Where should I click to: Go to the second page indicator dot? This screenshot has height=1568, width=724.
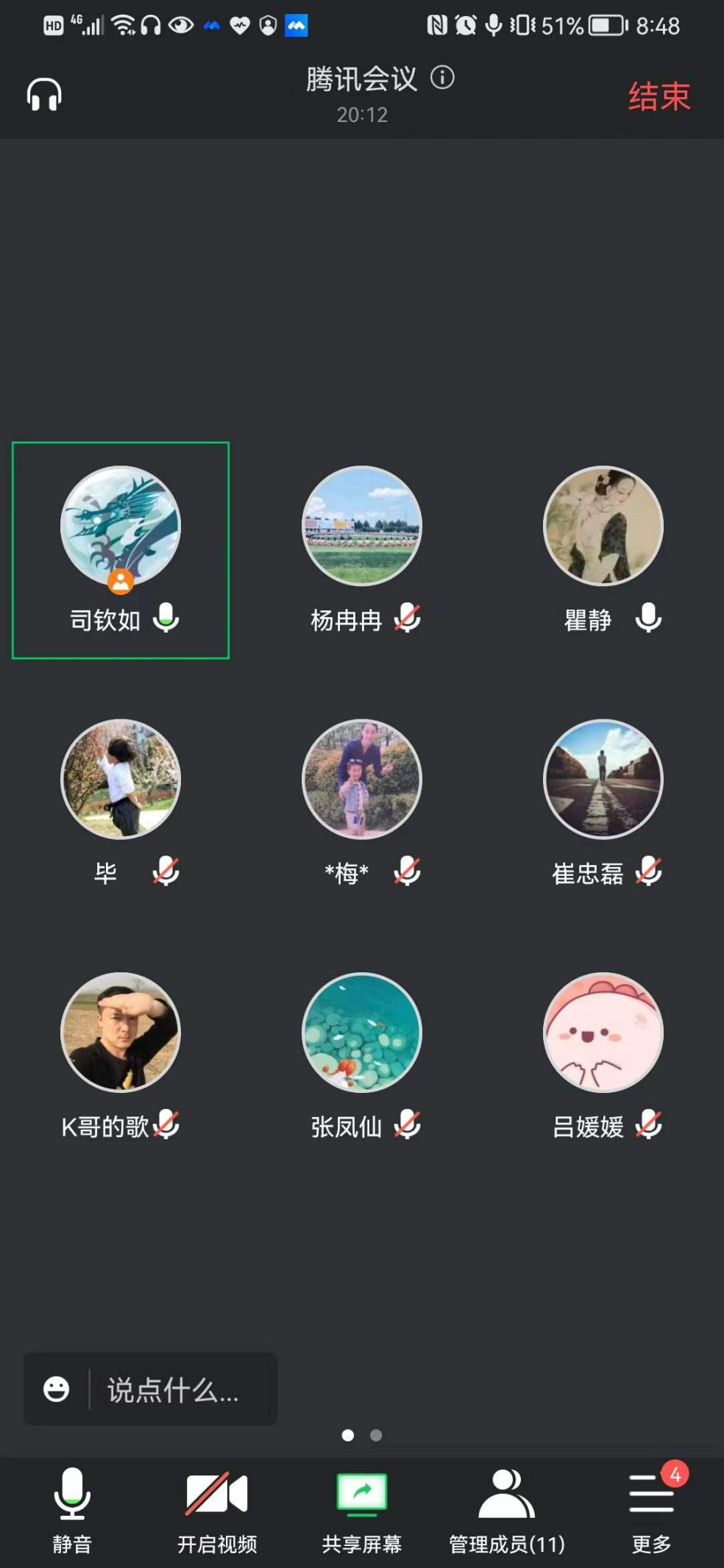pyautogui.click(x=376, y=1435)
